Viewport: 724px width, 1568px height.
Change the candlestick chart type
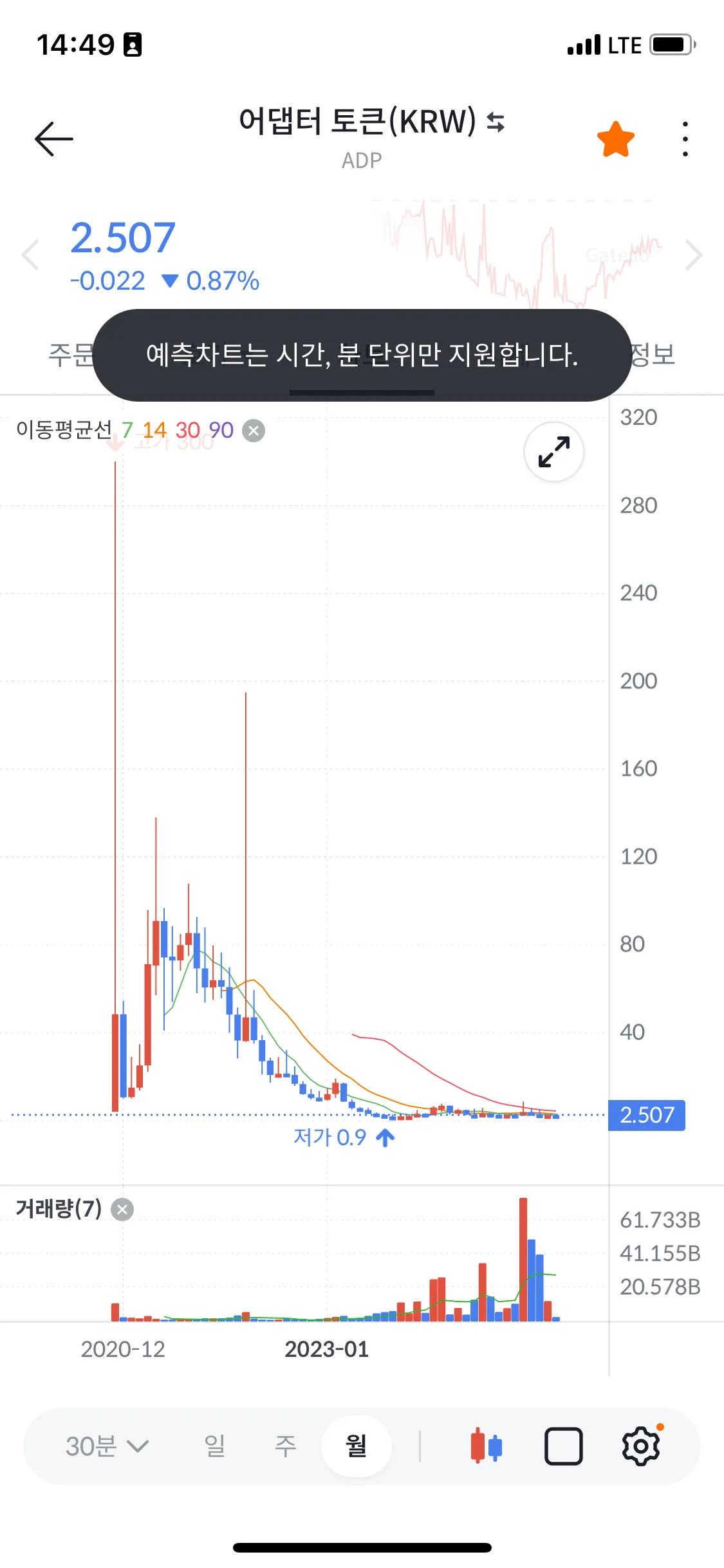486,1446
